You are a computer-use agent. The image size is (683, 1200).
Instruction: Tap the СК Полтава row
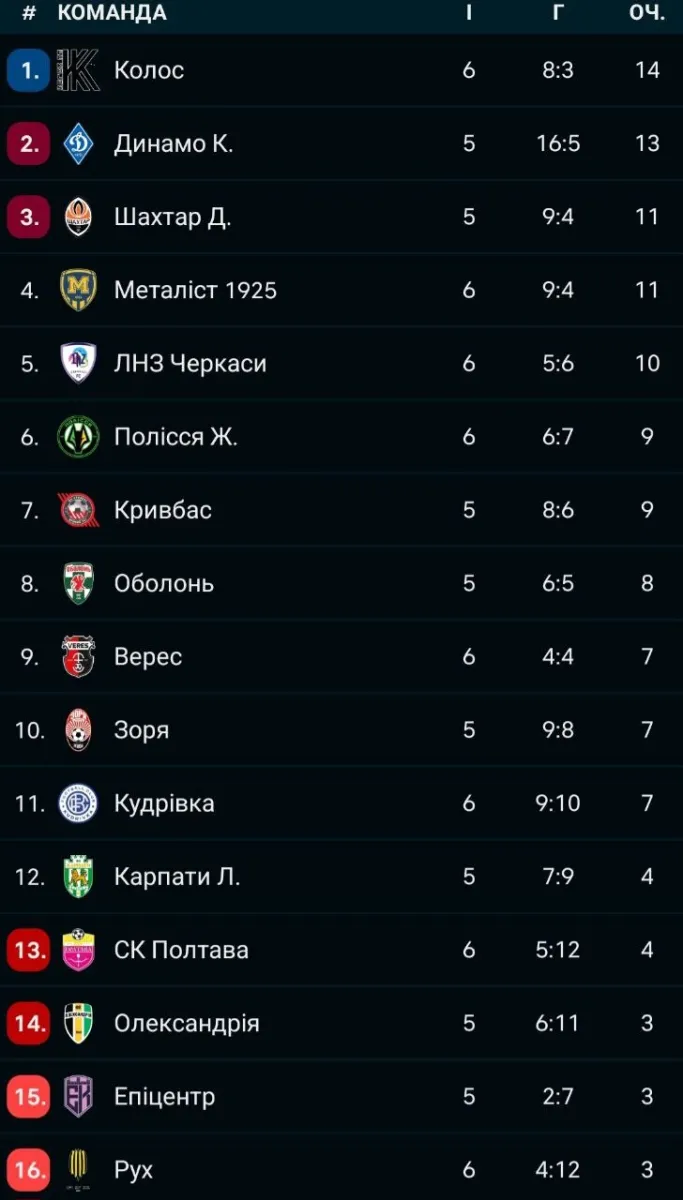[x=181, y=950]
